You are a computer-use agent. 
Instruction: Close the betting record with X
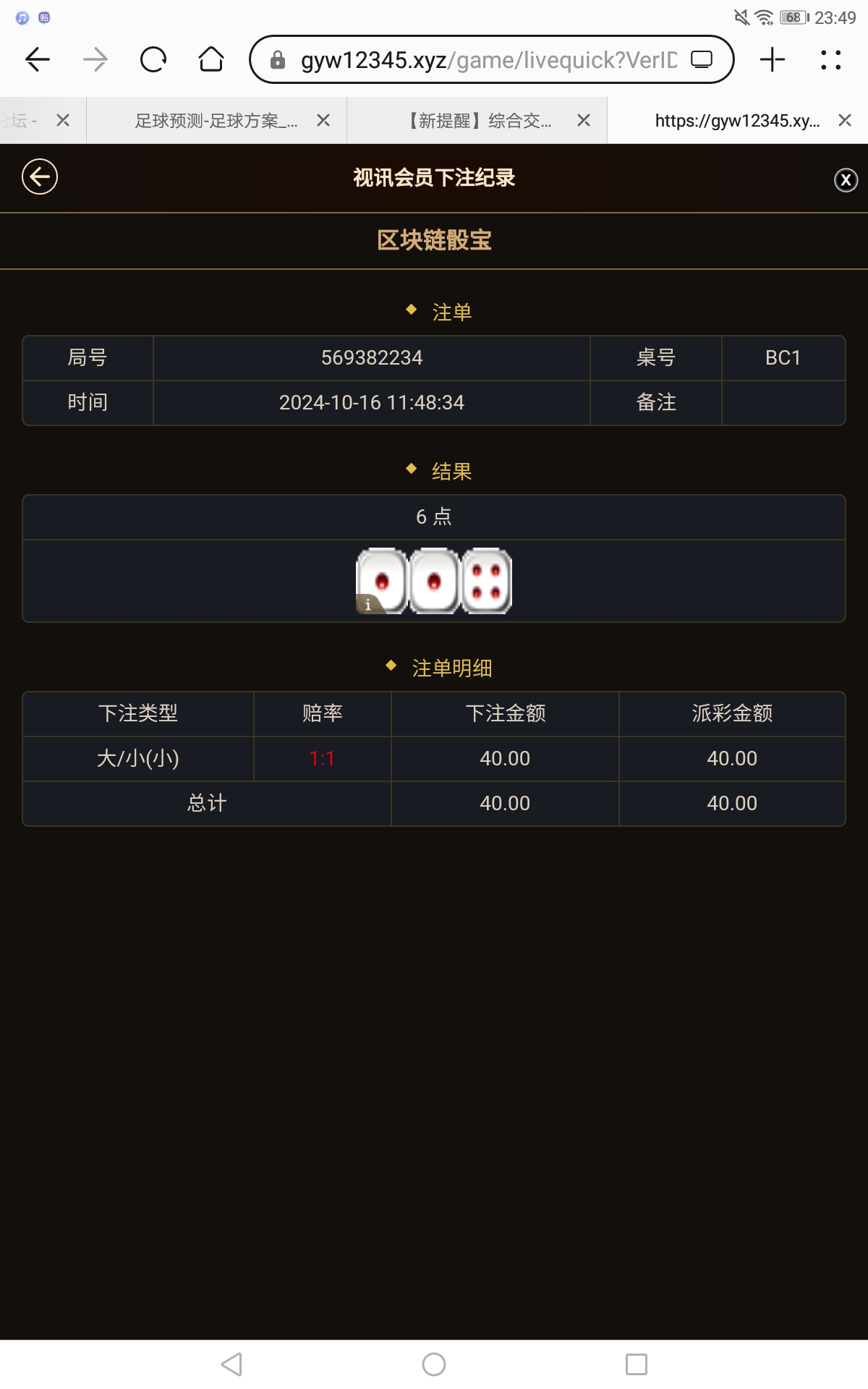click(x=846, y=180)
